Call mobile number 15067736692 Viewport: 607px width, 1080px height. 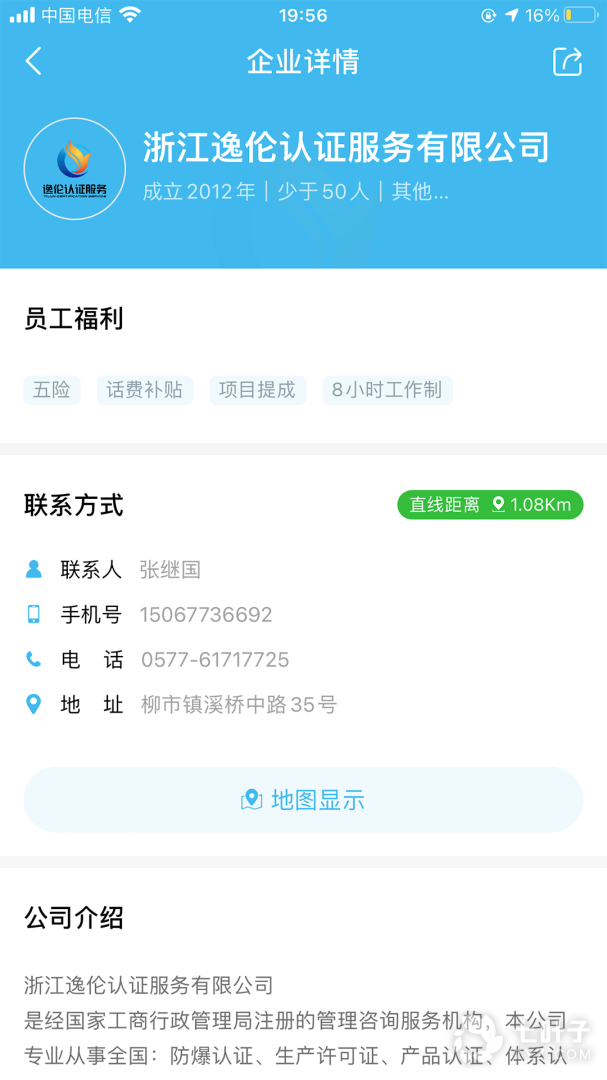(x=206, y=615)
